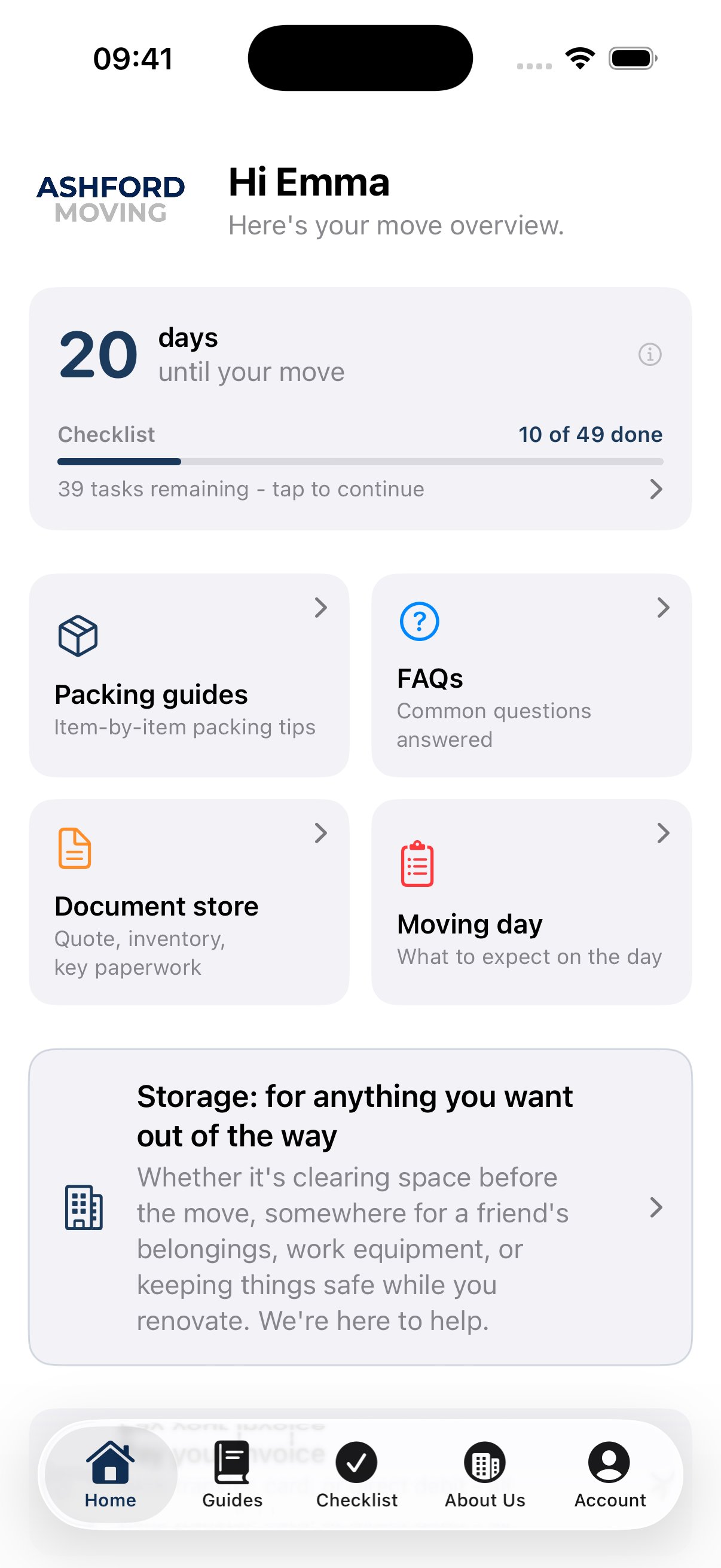Image resolution: width=721 pixels, height=1568 pixels.
Task: Select the Storage building icon
Action: (x=84, y=1207)
